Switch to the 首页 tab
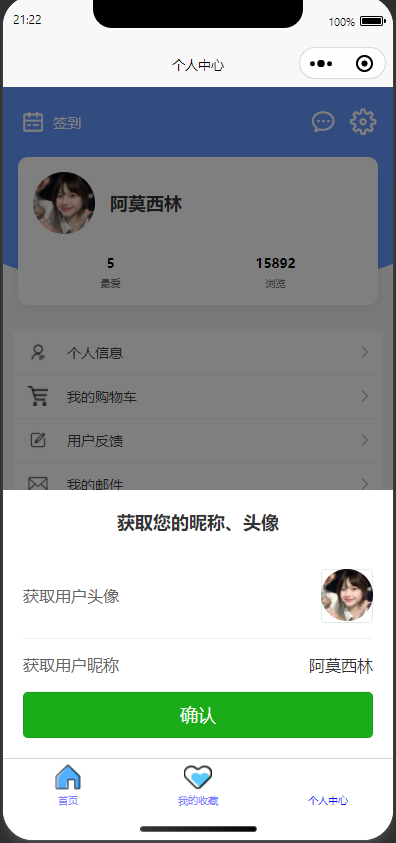The height and width of the screenshot is (843, 396). [68, 785]
